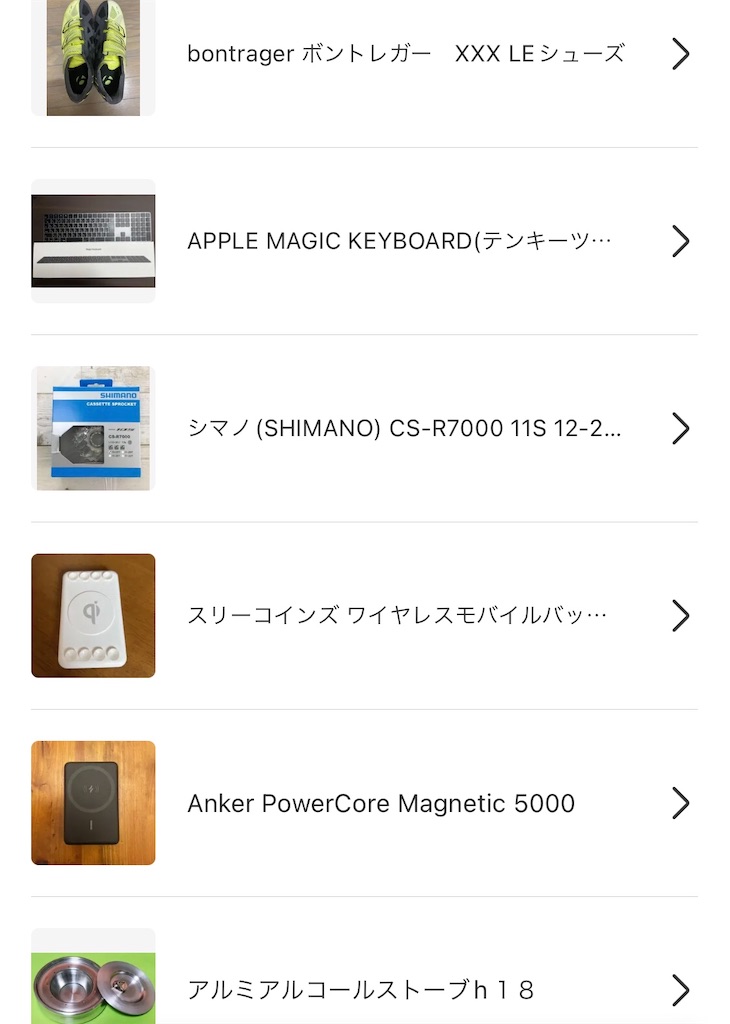
Task: Open the Anker PowerCore Magnetic 5000 title
Action: pos(381,803)
